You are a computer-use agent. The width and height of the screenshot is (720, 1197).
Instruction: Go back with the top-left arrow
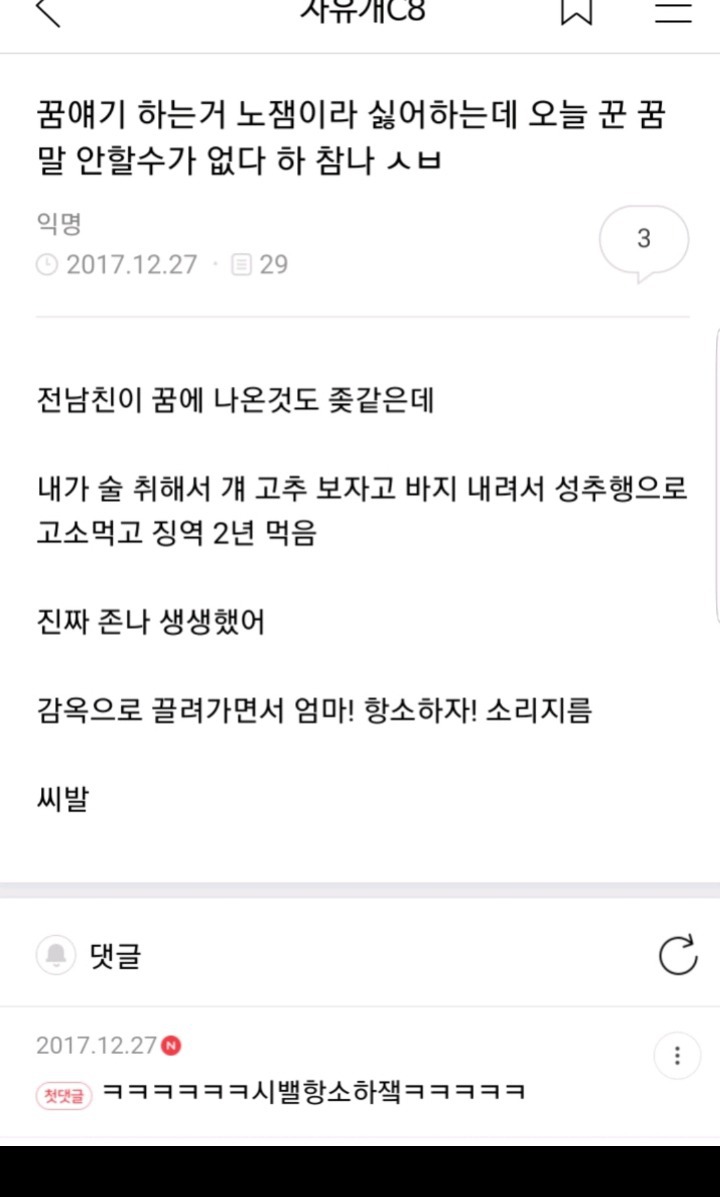pos(48,12)
